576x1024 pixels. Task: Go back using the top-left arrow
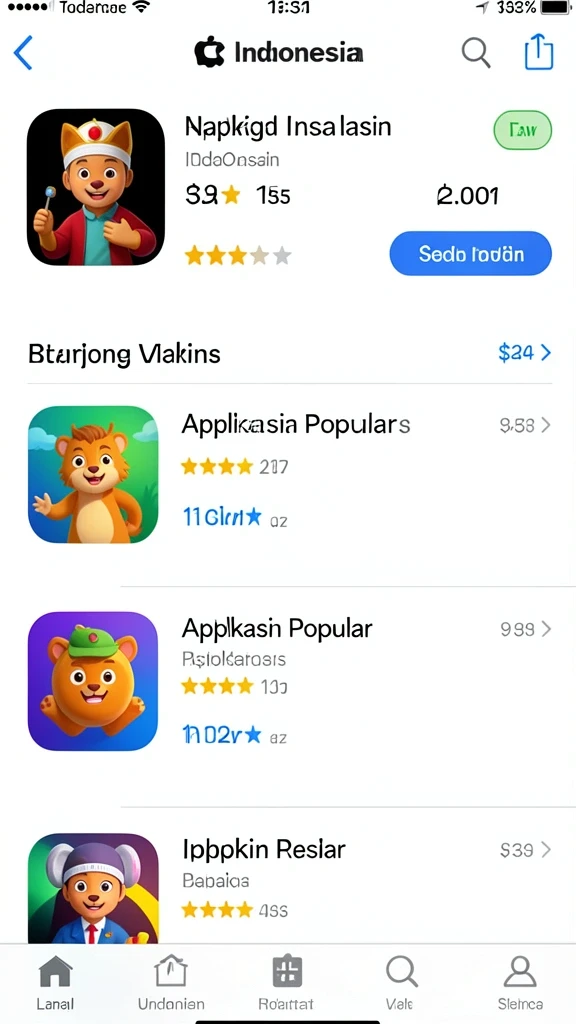pos(23,53)
